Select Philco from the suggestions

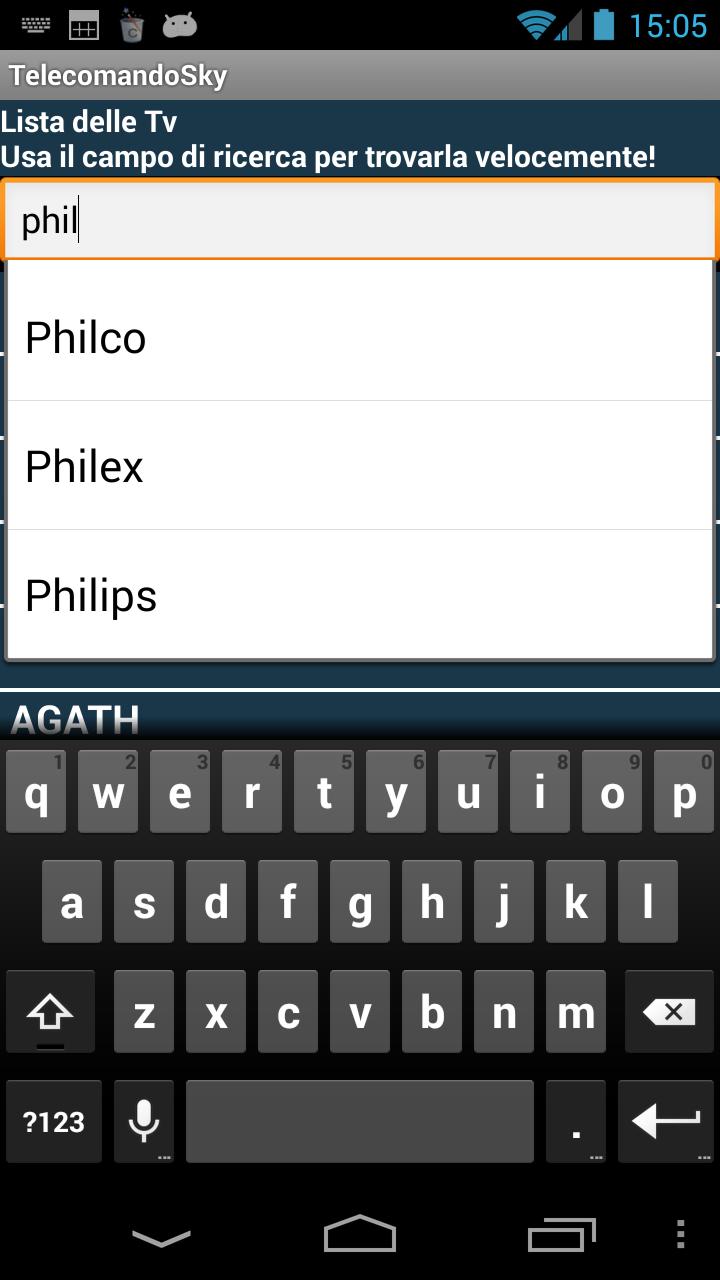pos(360,337)
